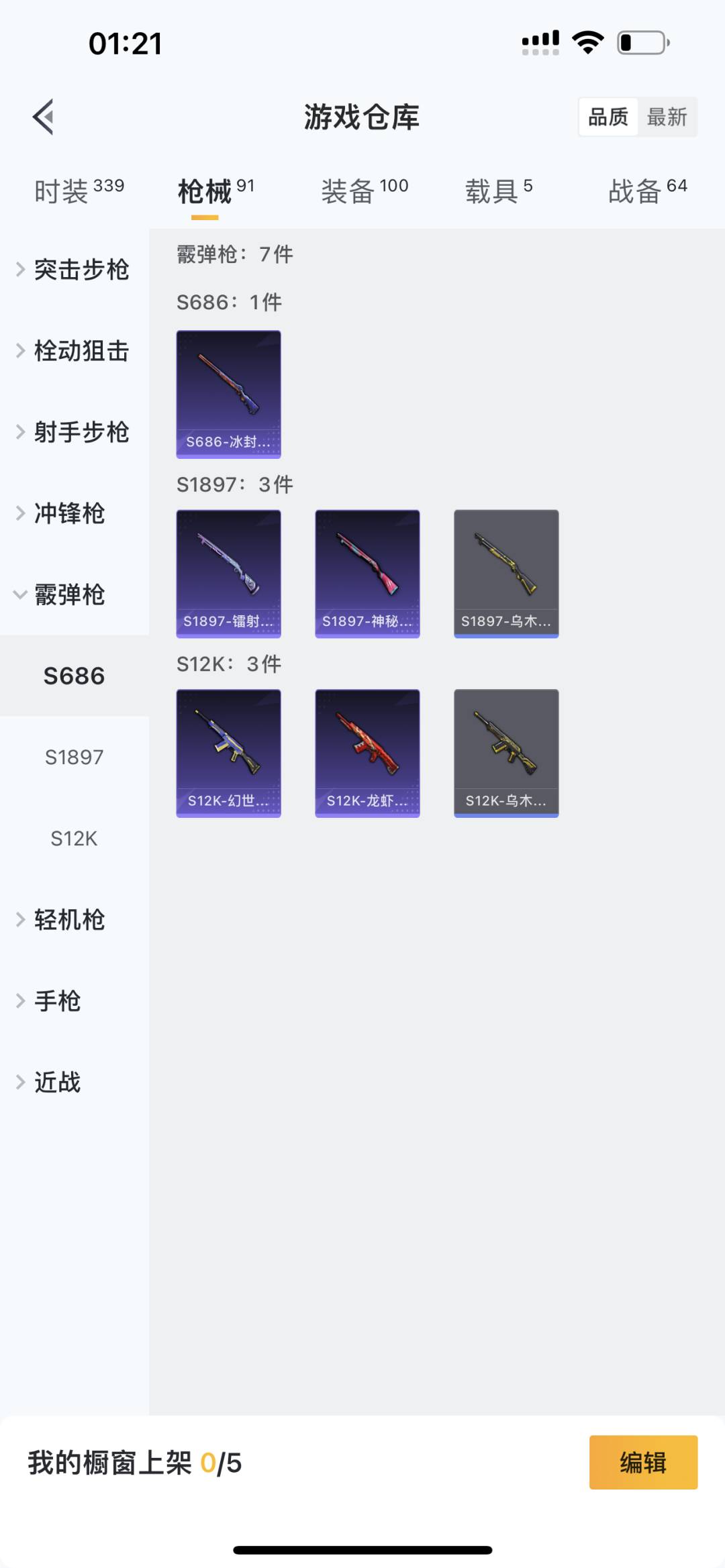Open the S686-冰封 skin card
The width and height of the screenshot is (725, 1568).
point(229,395)
